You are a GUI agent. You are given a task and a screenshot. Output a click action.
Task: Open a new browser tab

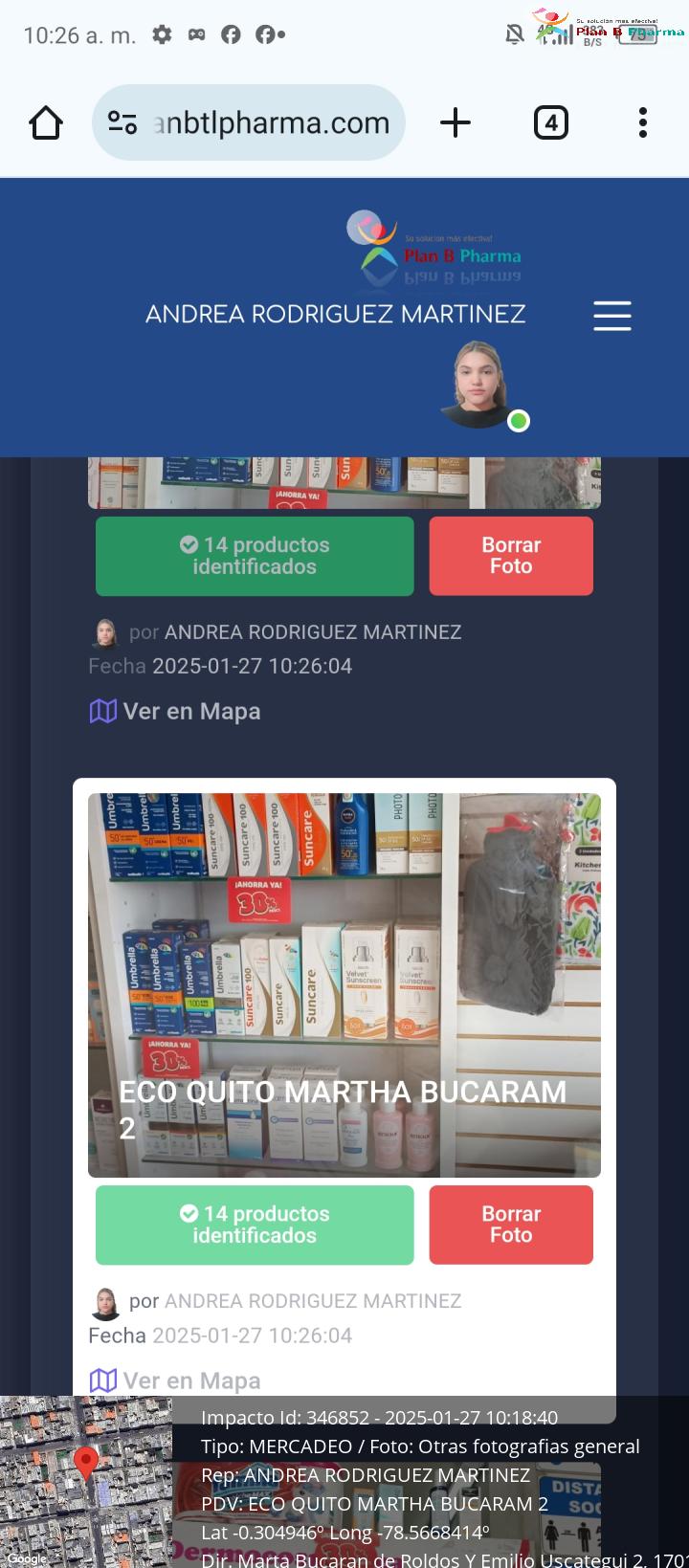[456, 122]
